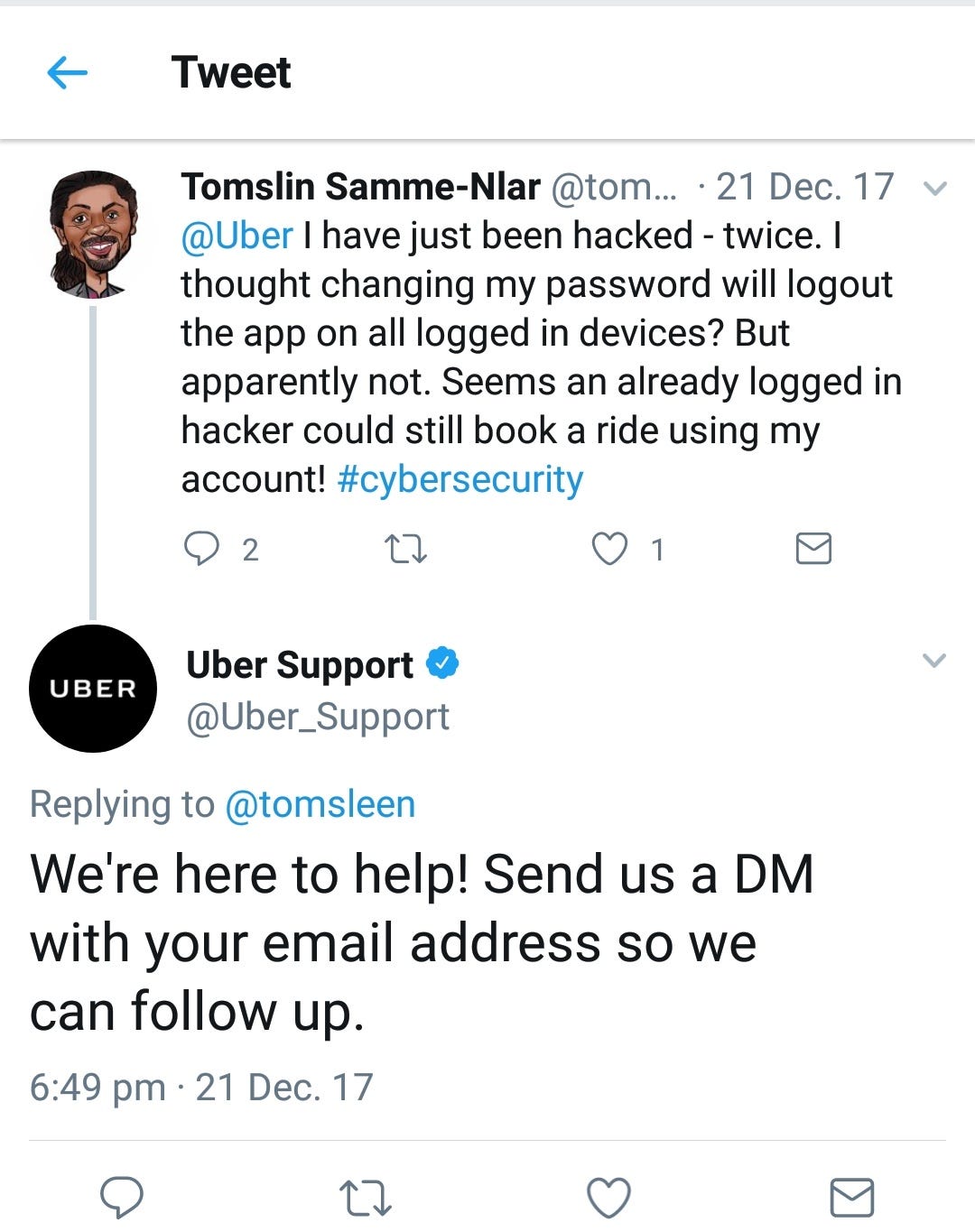
Task: Retweet Tomslin's tweet
Action: coord(405,548)
